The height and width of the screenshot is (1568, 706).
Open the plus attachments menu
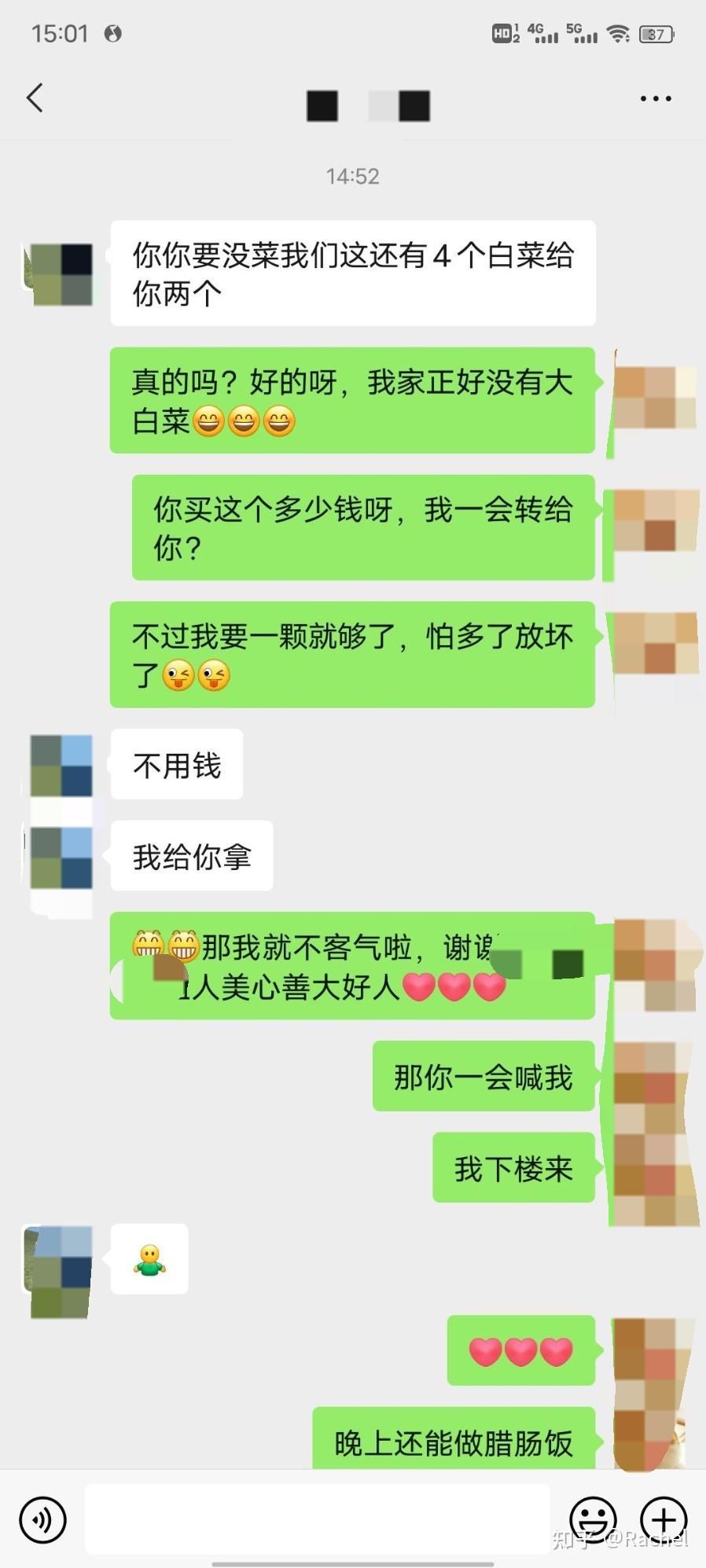[664, 1518]
